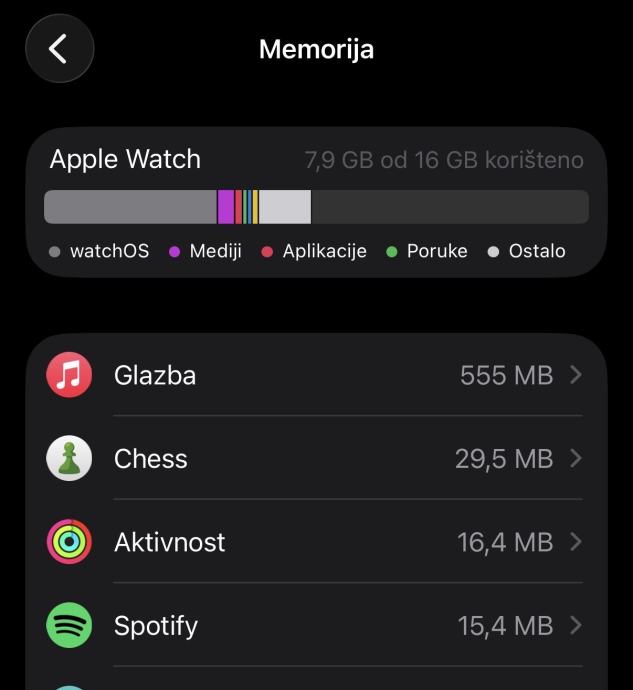
Task: Open Chess storage details
Action: [316, 458]
